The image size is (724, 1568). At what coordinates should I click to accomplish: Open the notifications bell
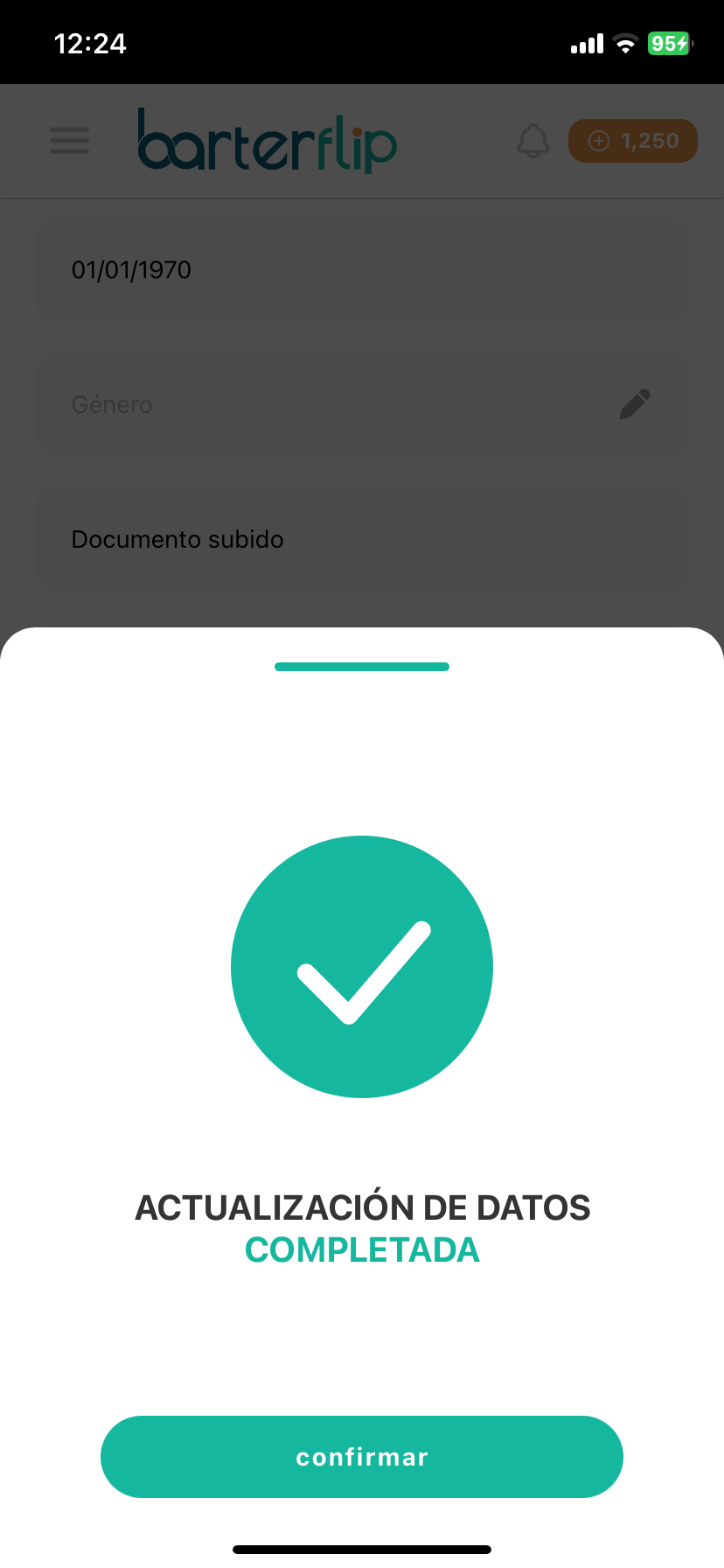tap(533, 141)
